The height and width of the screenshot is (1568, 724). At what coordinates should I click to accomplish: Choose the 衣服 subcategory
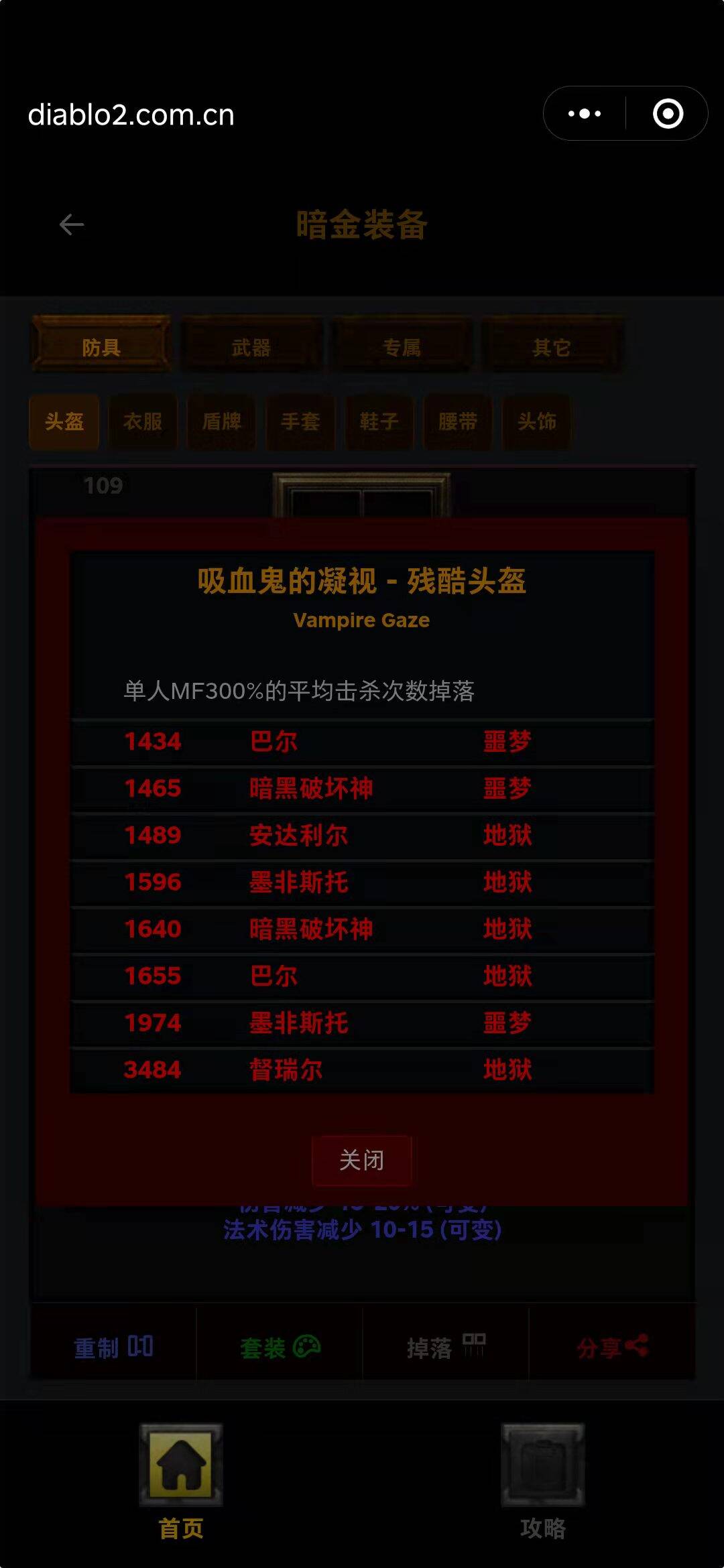143,421
